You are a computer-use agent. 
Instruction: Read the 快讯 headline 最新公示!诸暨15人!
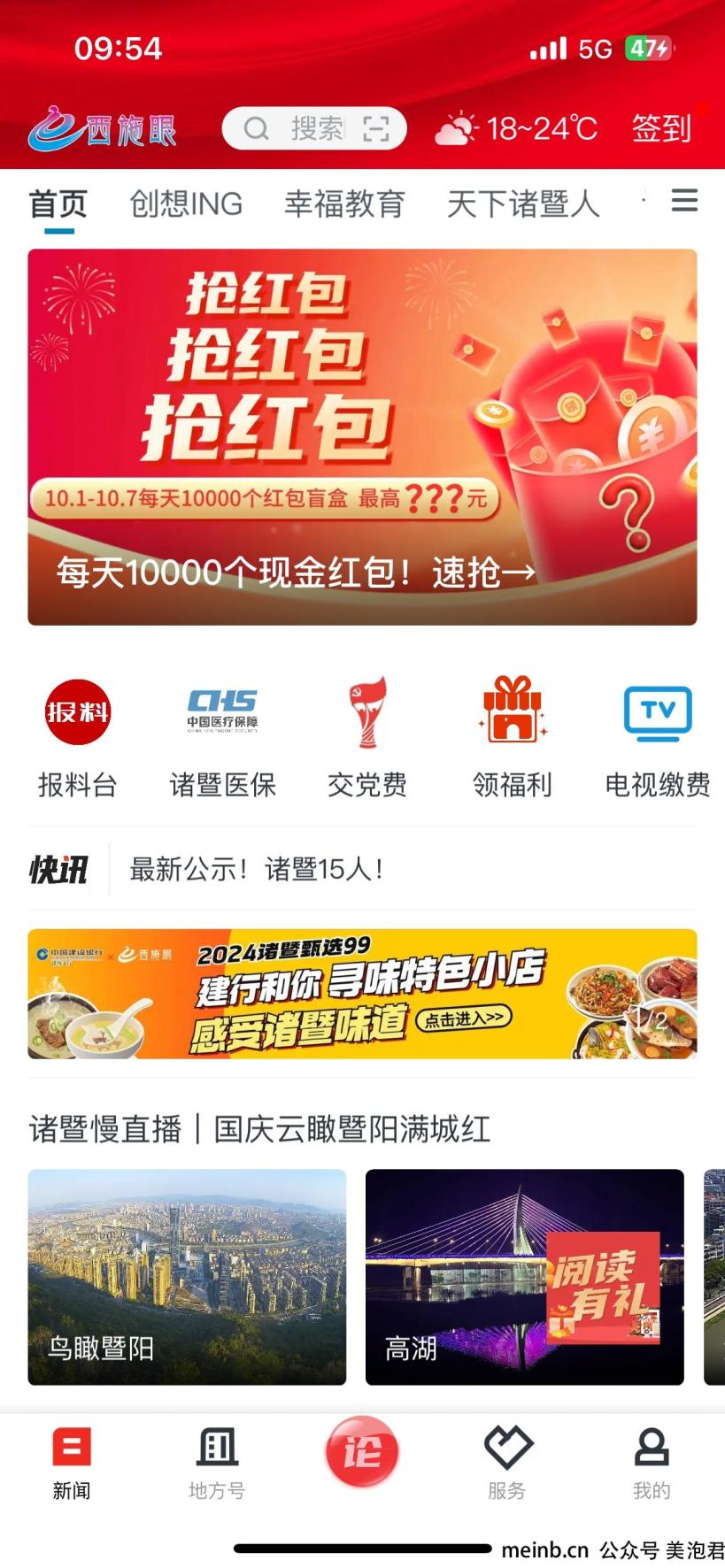pyautogui.click(x=257, y=869)
